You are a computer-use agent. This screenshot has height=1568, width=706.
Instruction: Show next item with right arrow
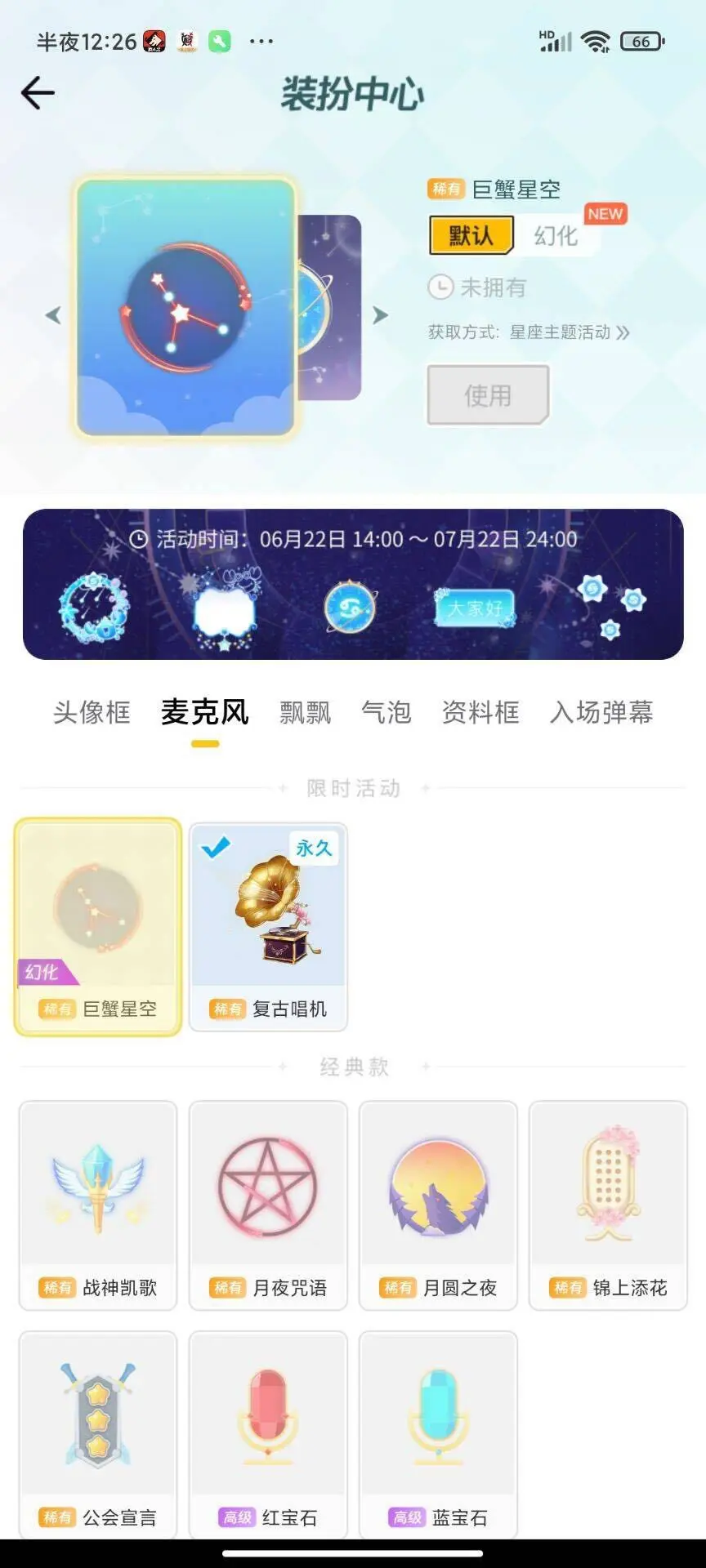click(x=381, y=314)
